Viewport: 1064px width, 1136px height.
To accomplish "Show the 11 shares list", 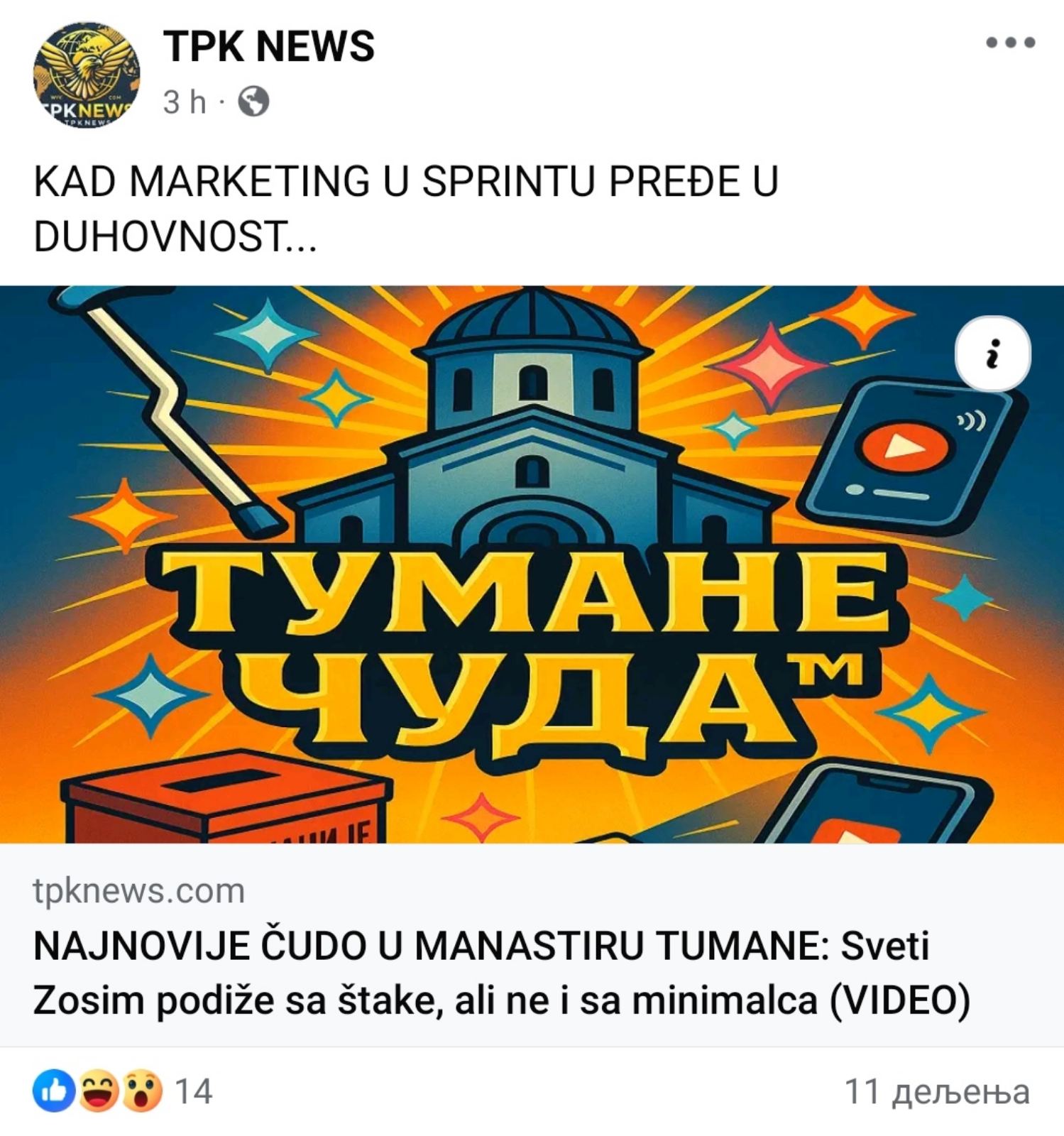I will 936,1091.
